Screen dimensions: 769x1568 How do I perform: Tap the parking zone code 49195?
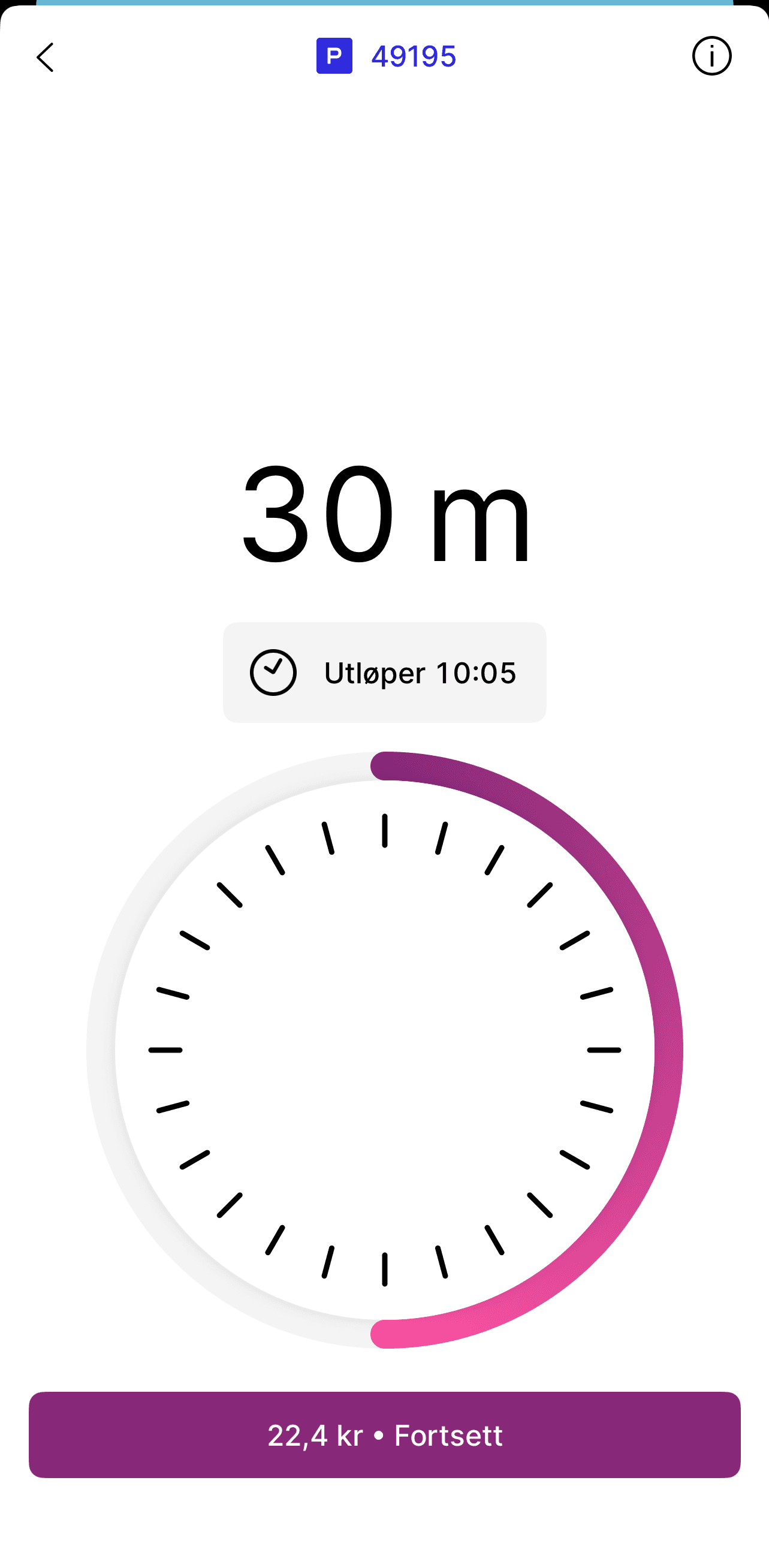click(x=414, y=56)
